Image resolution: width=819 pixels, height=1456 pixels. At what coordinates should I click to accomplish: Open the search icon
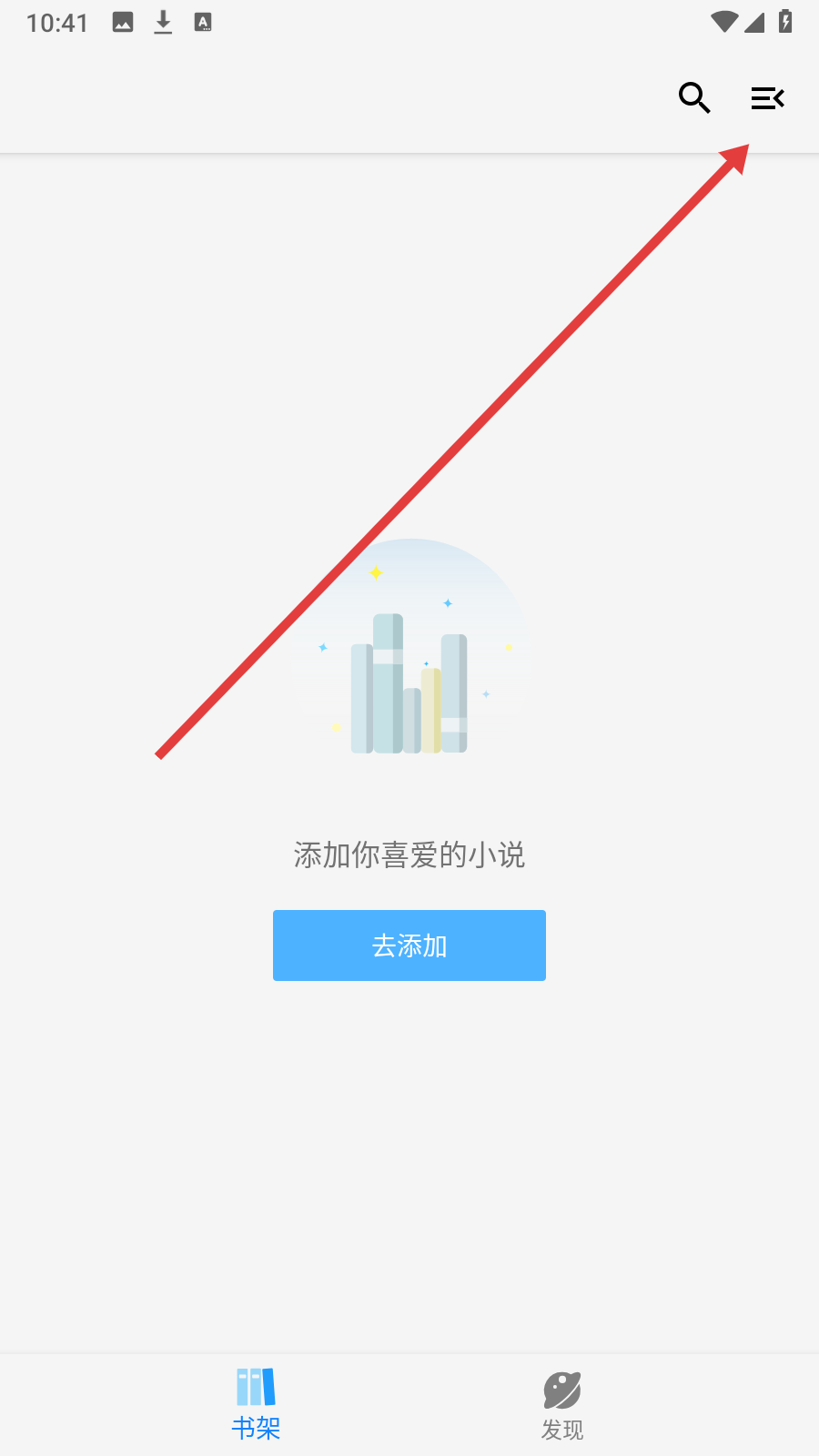[x=694, y=97]
